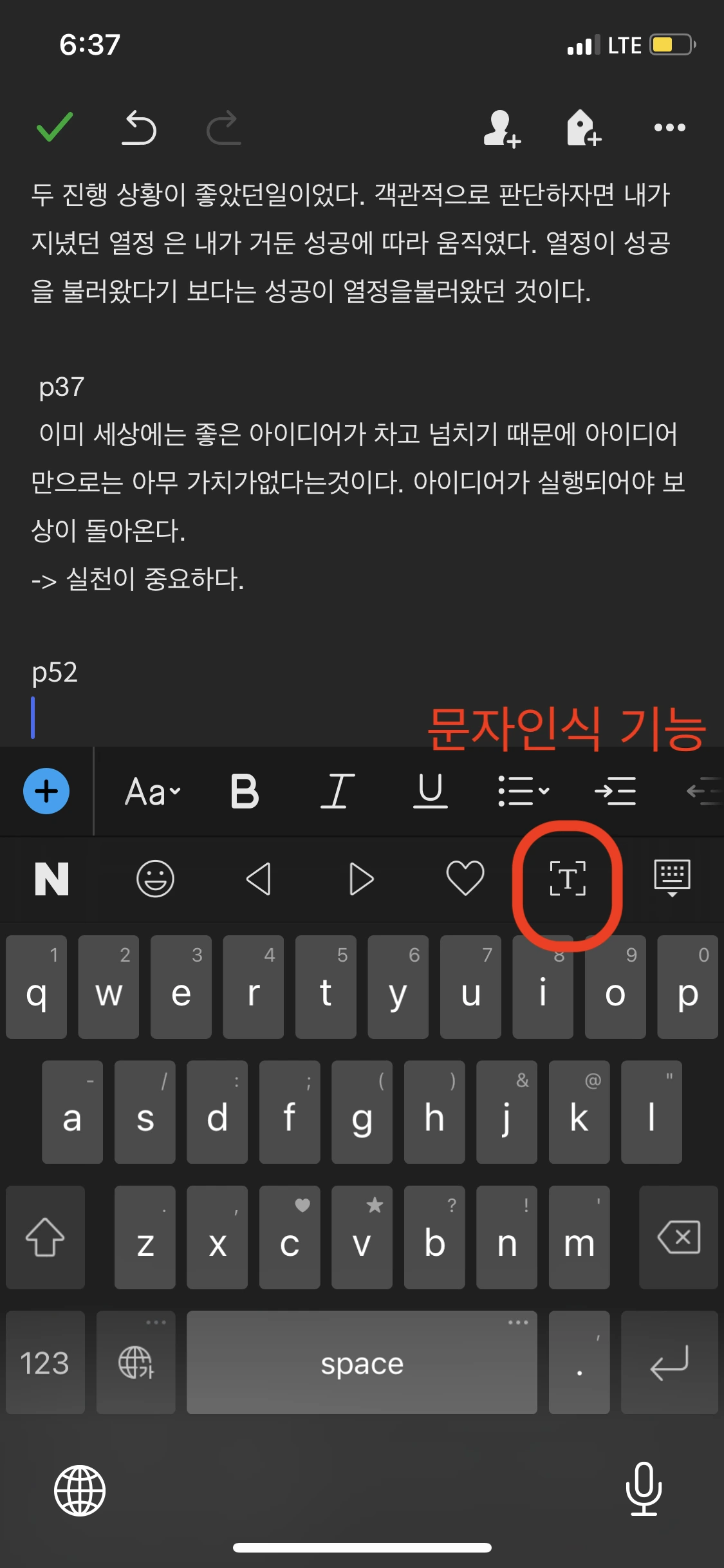Open the bullet list options
724x1568 pixels.
click(x=523, y=791)
